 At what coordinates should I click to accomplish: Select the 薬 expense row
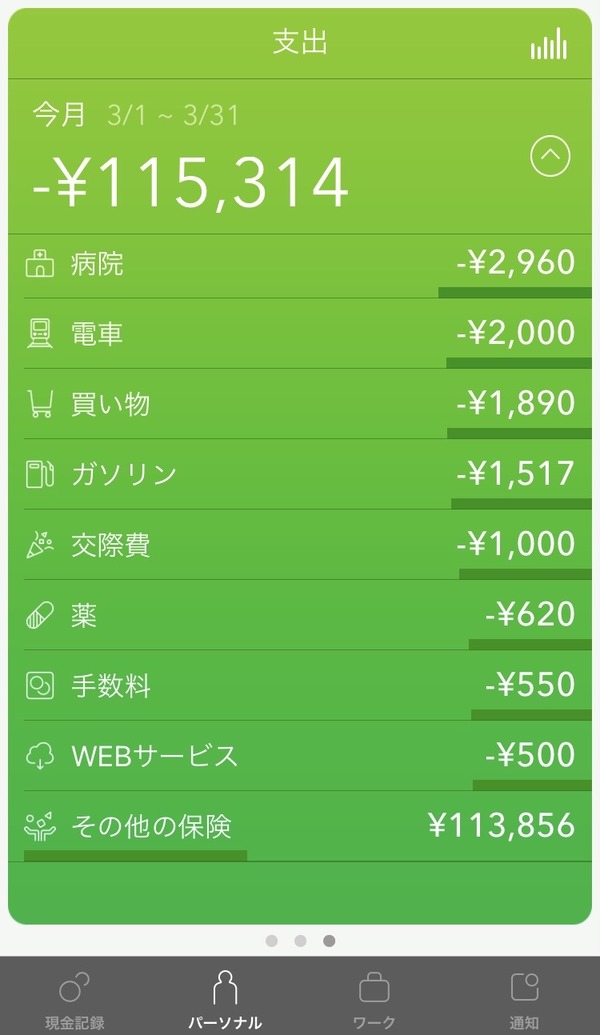[x=300, y=615]
